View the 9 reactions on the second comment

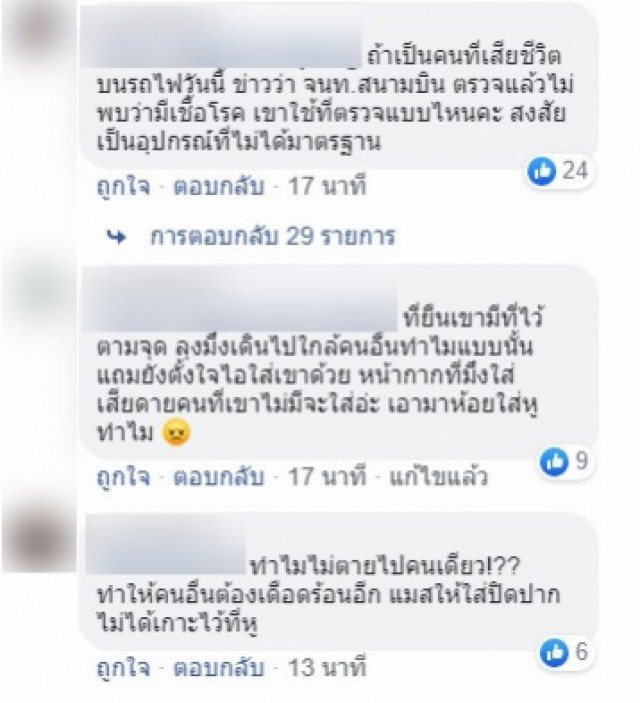click(567, 461)
